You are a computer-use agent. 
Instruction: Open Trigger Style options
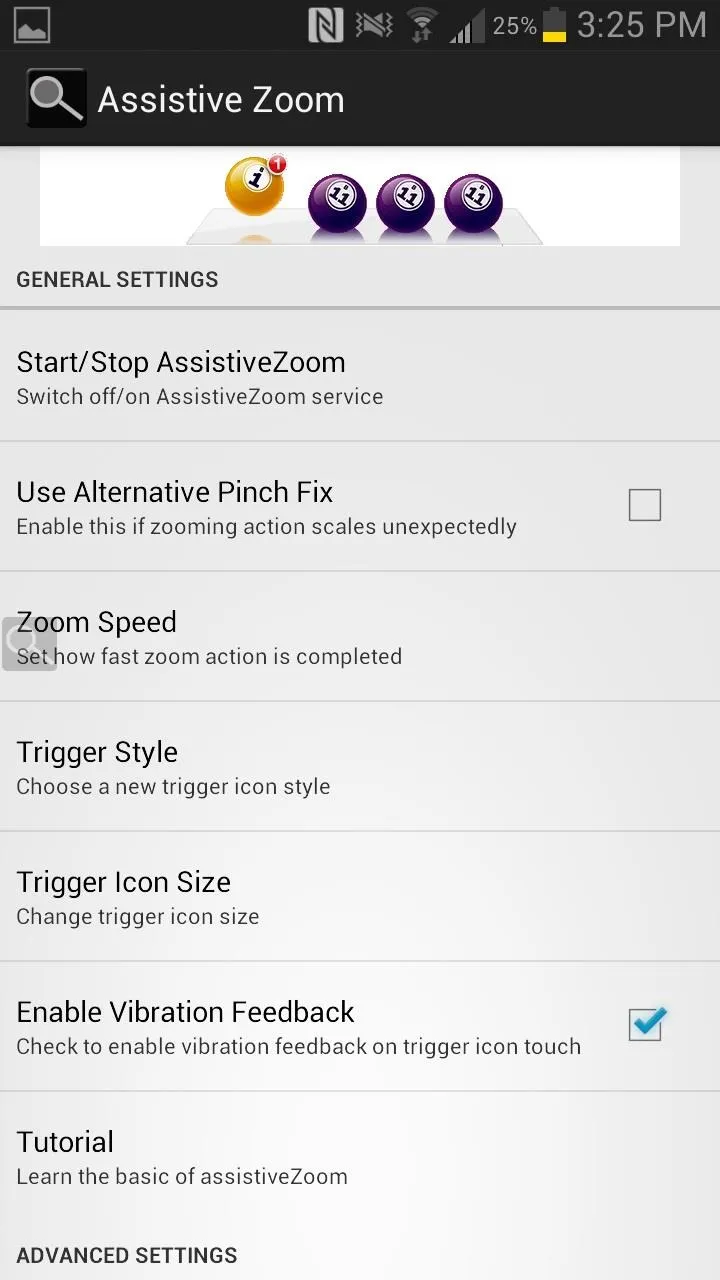[360, 767]
